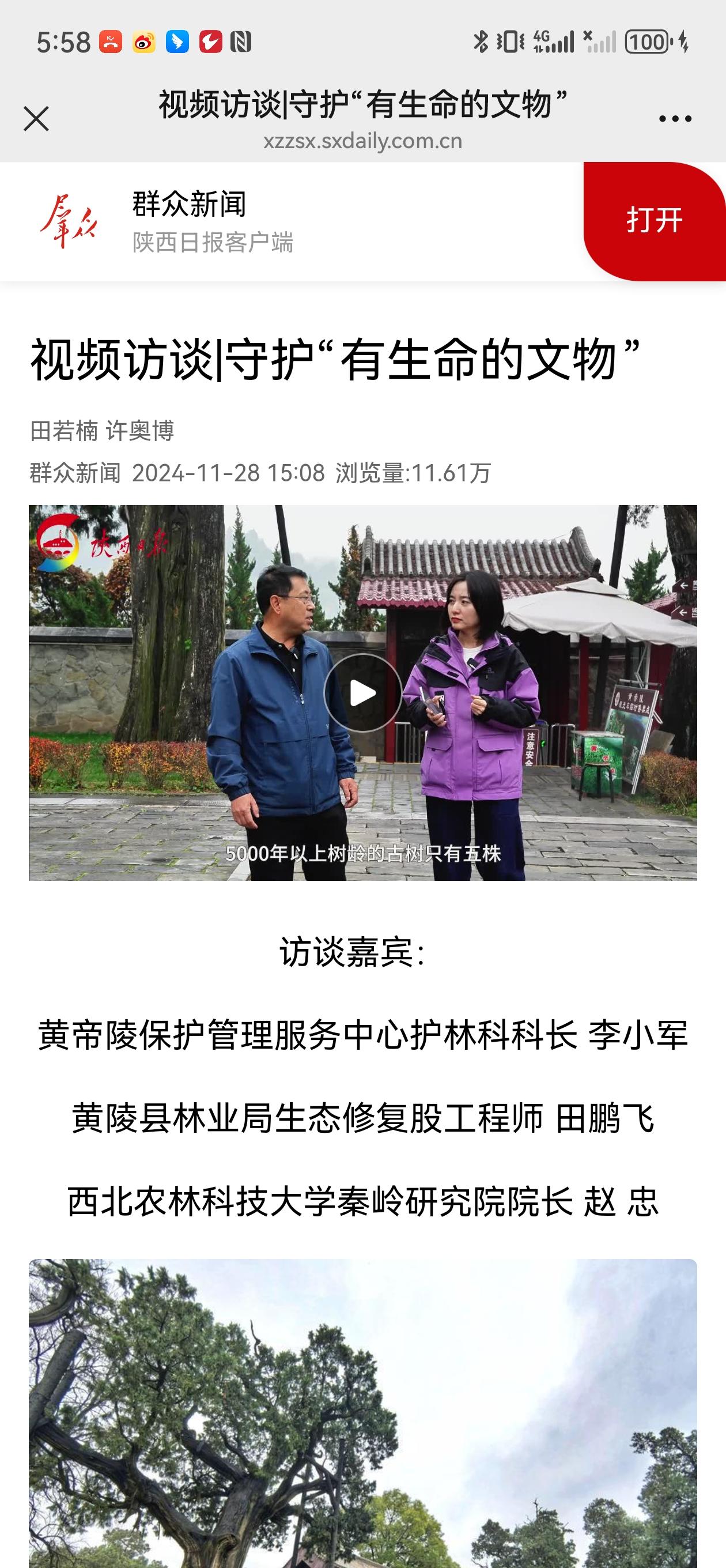This screenshot has width=726, height=1568.
Task: Open the three-dot overflow menu
Action: pyautogui.click(x=675, y=119)
